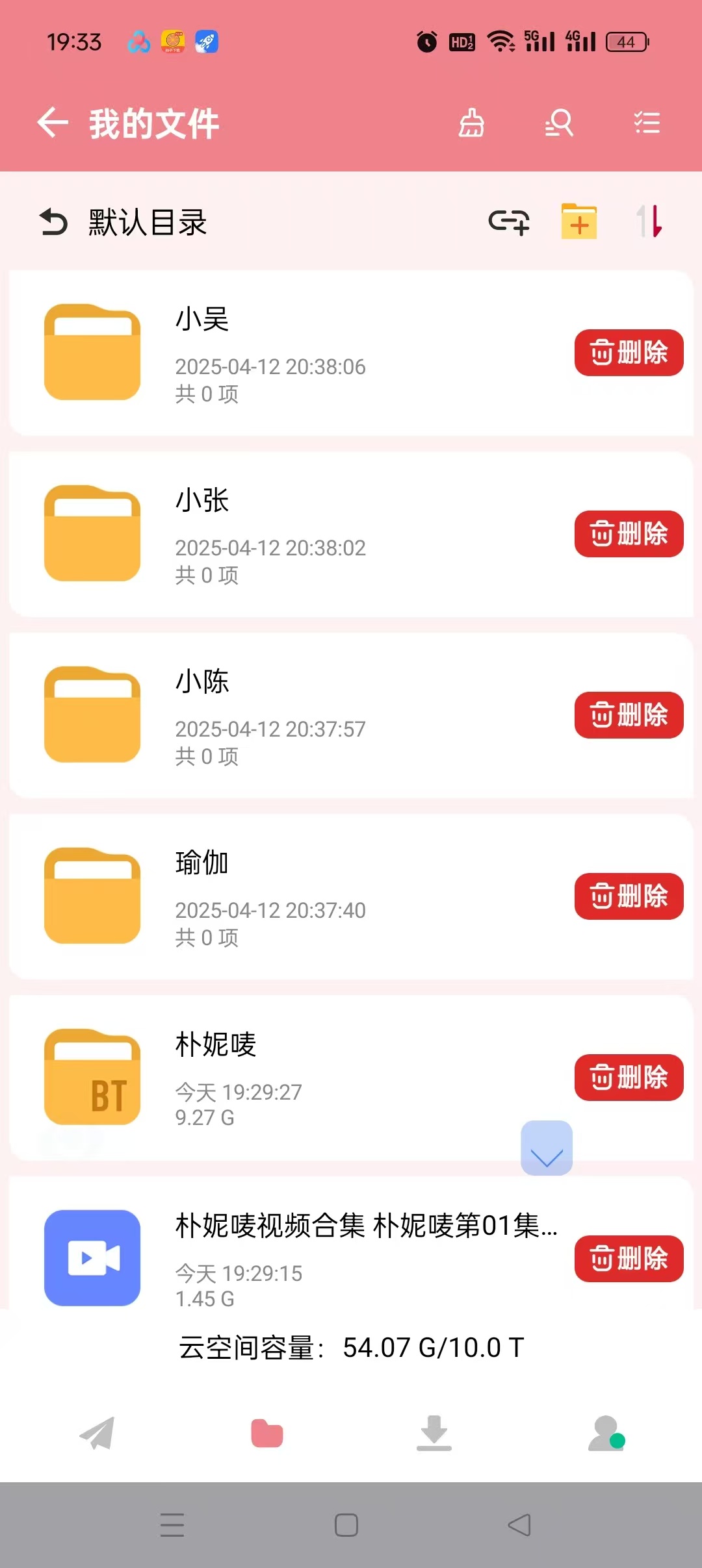The height and width of the screenshot is (1568, 702).
Task: Delete the 小陈 folder
Action: tap(629, 715)
